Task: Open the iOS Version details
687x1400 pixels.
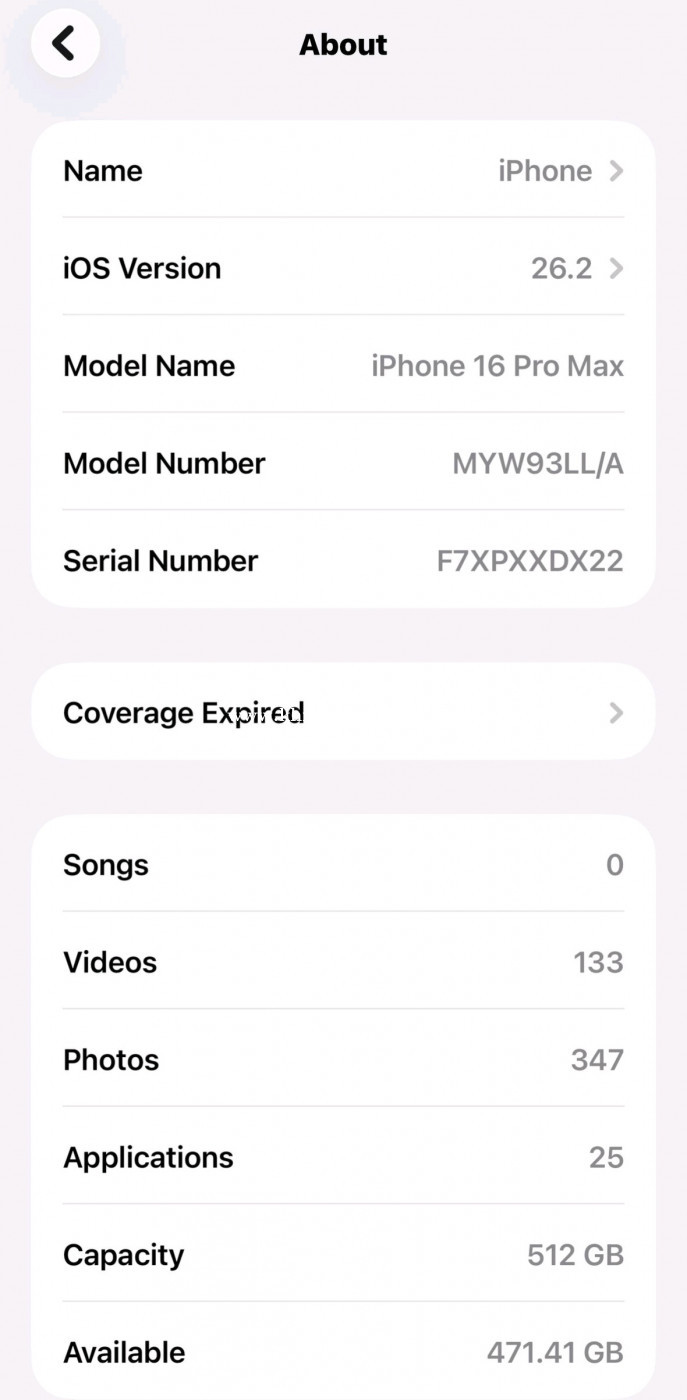Action: click(x=343, y=268)
